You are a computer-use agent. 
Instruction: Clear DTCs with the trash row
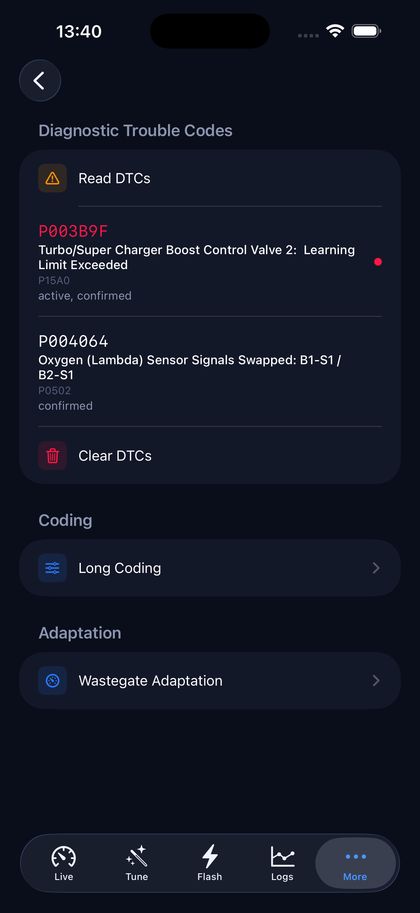[x=210, y=455]
